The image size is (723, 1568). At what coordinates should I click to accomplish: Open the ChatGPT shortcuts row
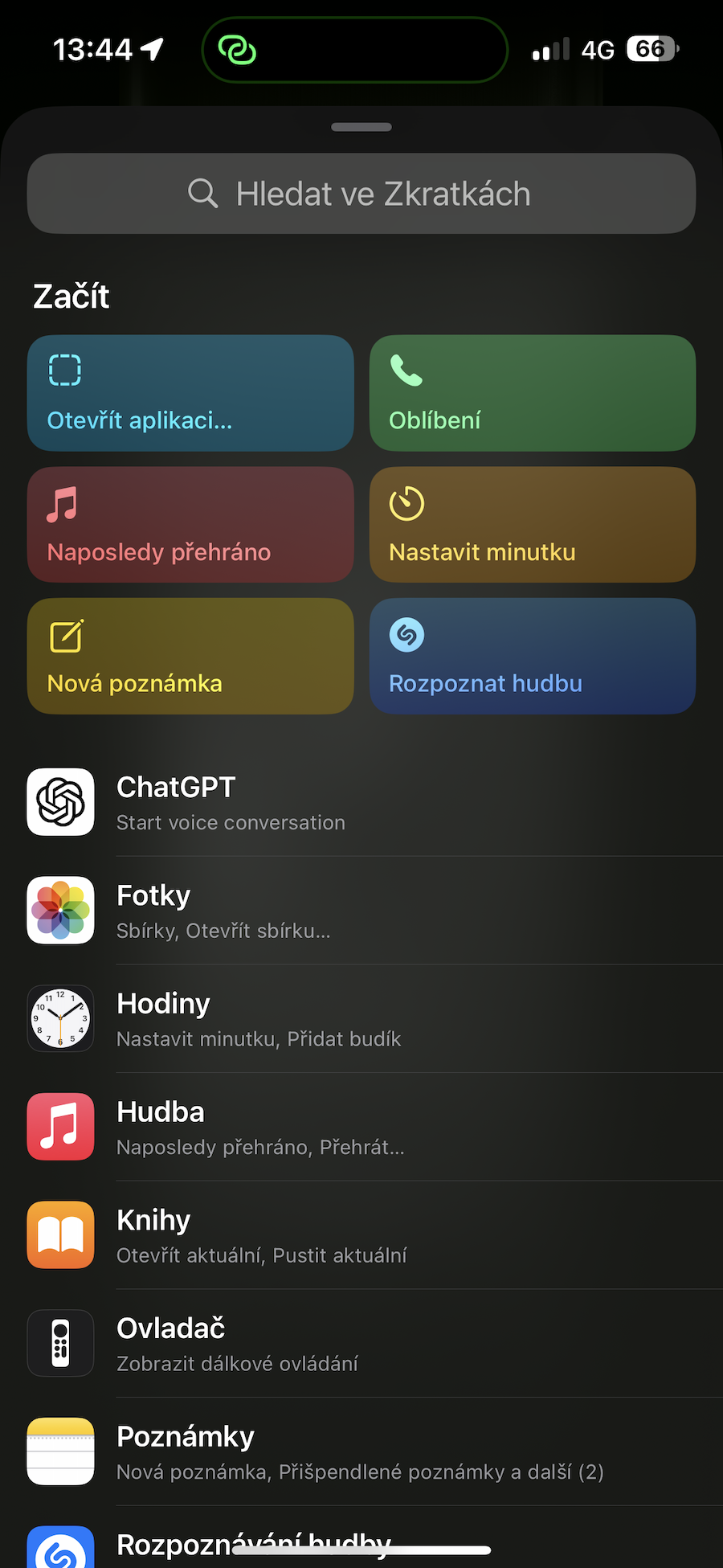[361, 803]
